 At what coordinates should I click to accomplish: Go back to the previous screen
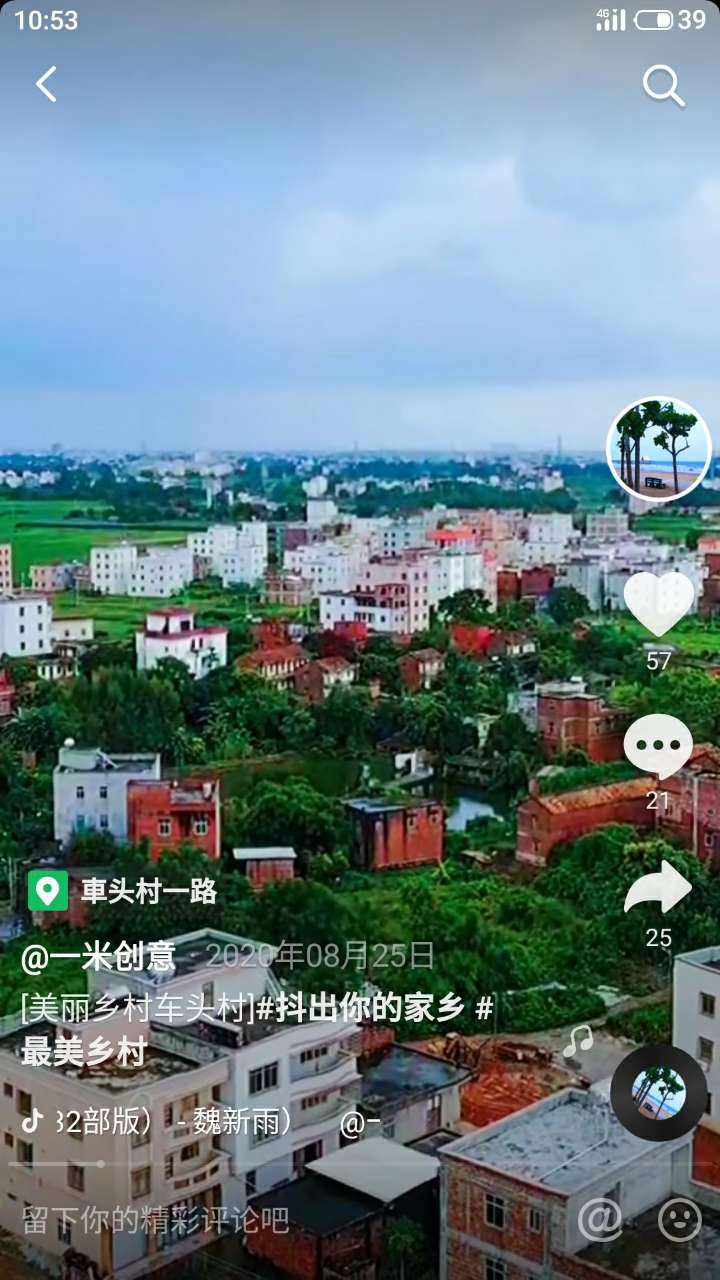point(46,85)
